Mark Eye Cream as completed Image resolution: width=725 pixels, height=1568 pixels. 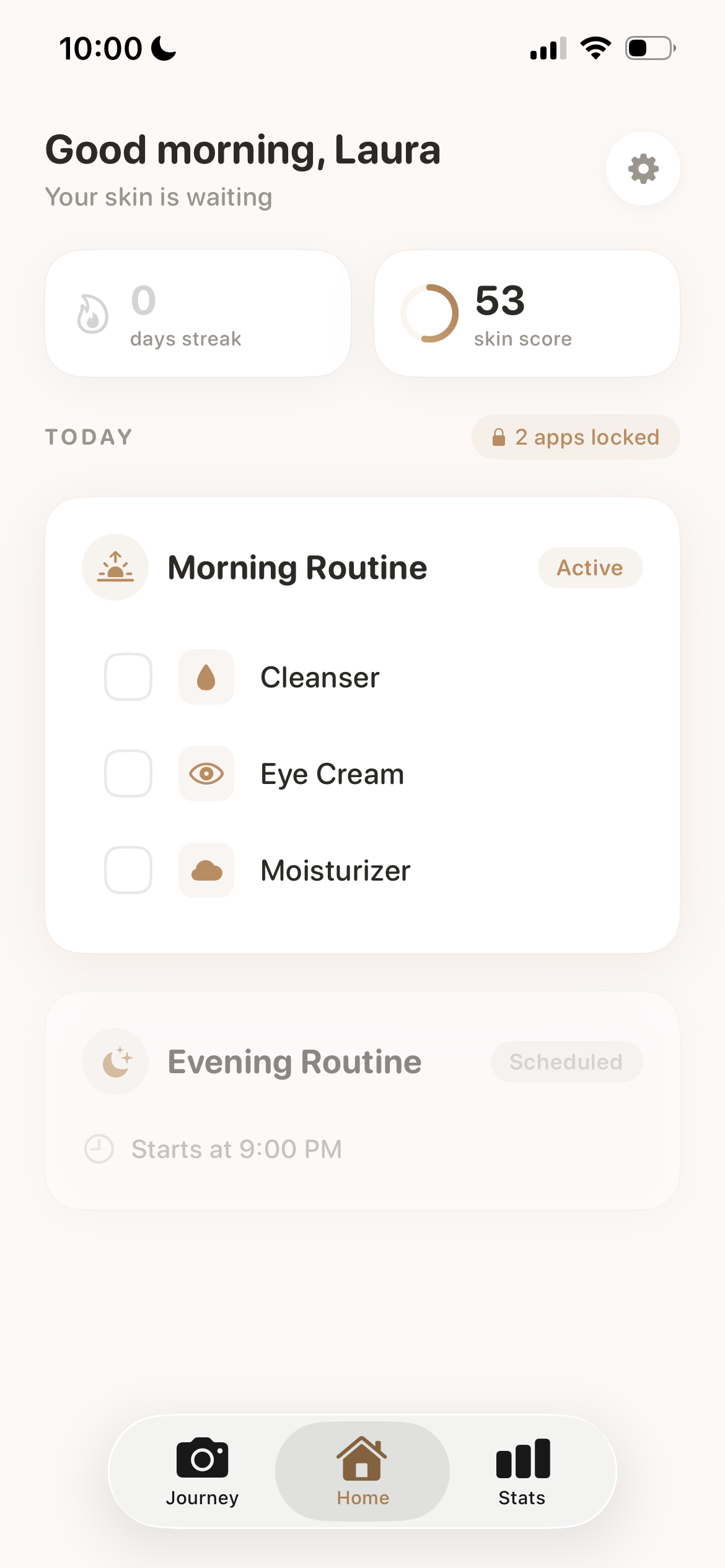pos(128,773)
